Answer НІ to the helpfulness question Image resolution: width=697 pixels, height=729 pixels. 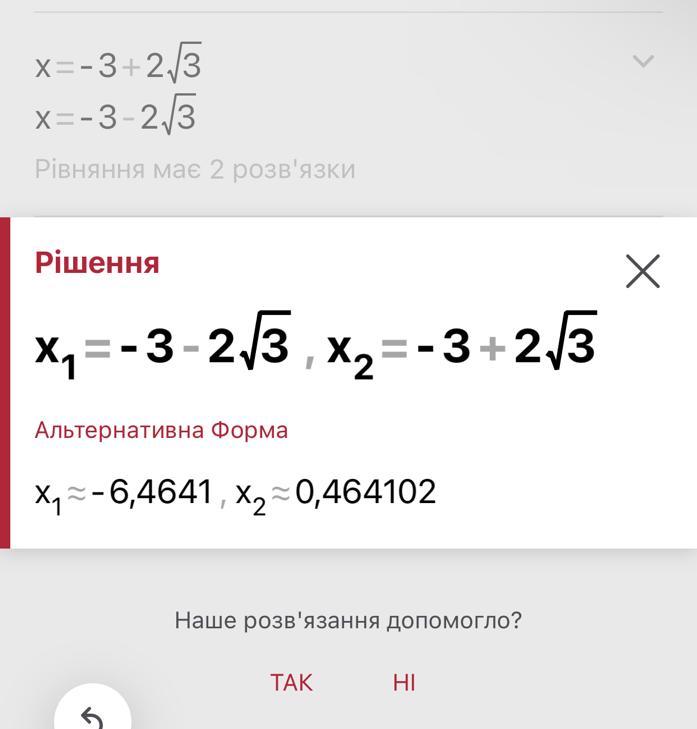point(404,682)
